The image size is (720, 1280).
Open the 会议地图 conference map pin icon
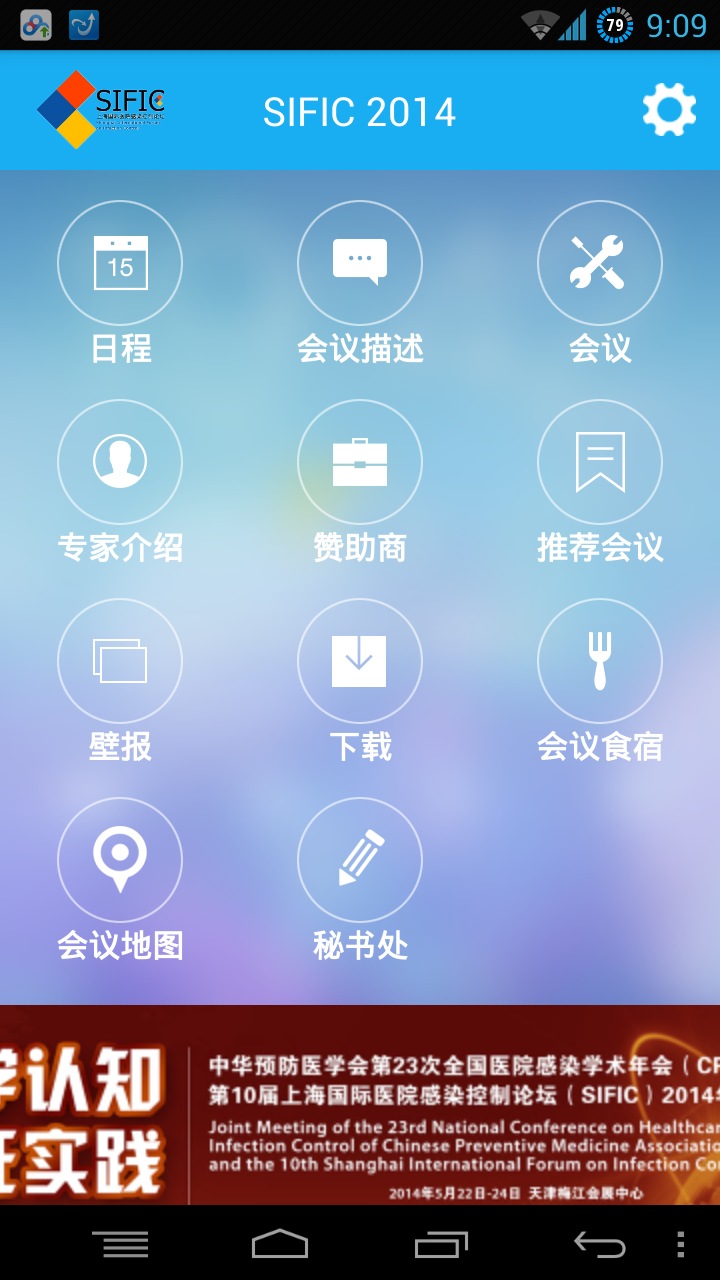[x=120, y=859]
